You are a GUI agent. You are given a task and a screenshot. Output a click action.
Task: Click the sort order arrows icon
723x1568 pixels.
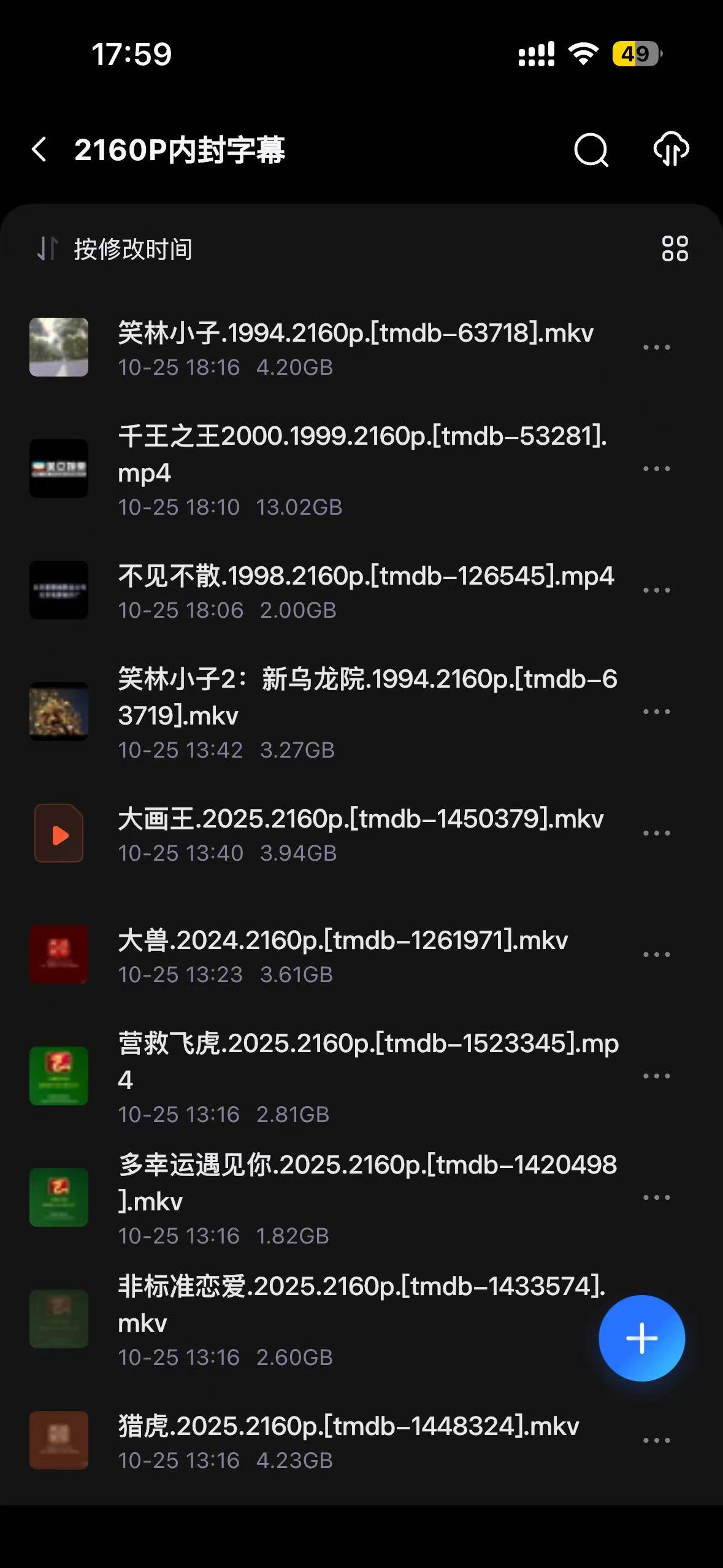pos(45,250)
